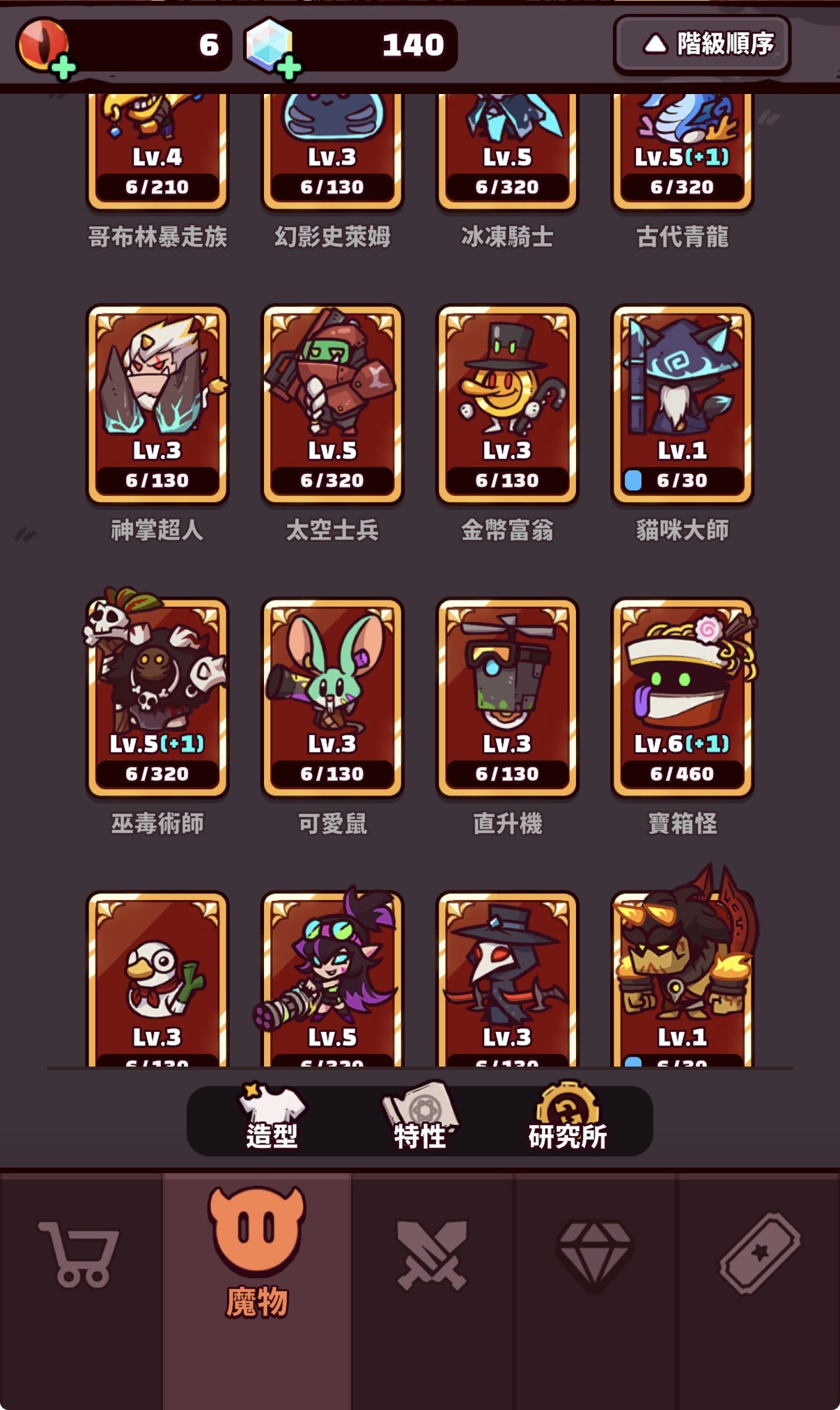Switch to the crossed swords battle tab
This screenshot has height=1410, width=840.
(431, 1254)
